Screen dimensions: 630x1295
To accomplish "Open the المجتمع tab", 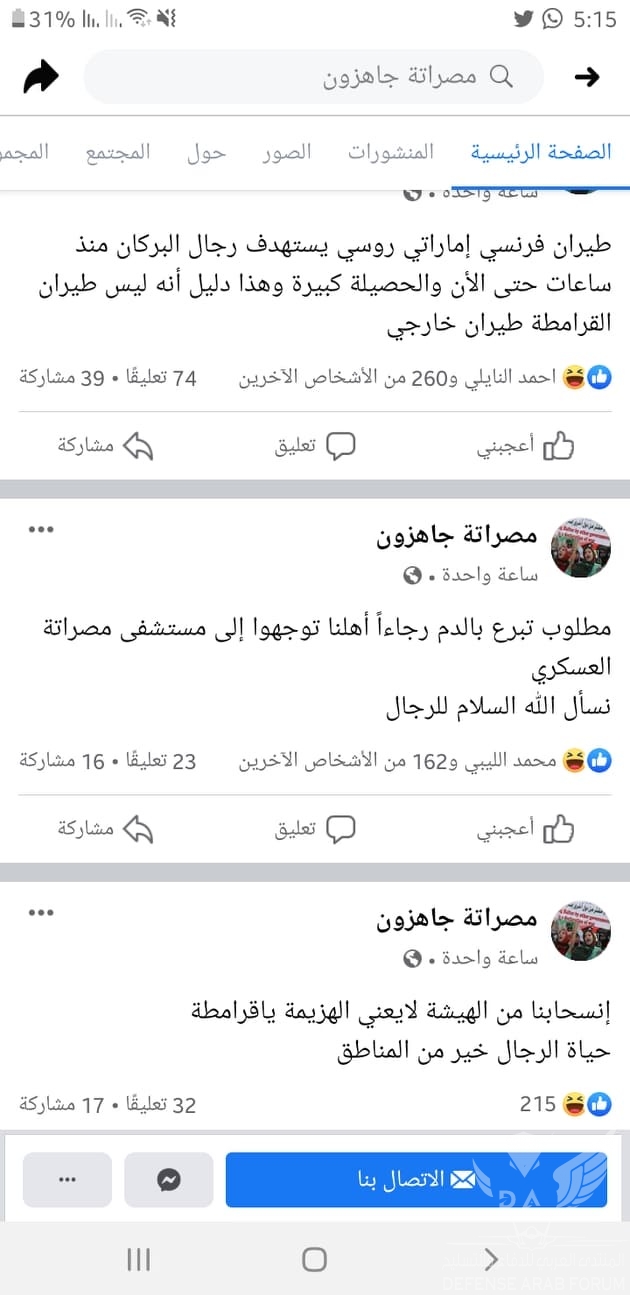I will click(118, 152).
